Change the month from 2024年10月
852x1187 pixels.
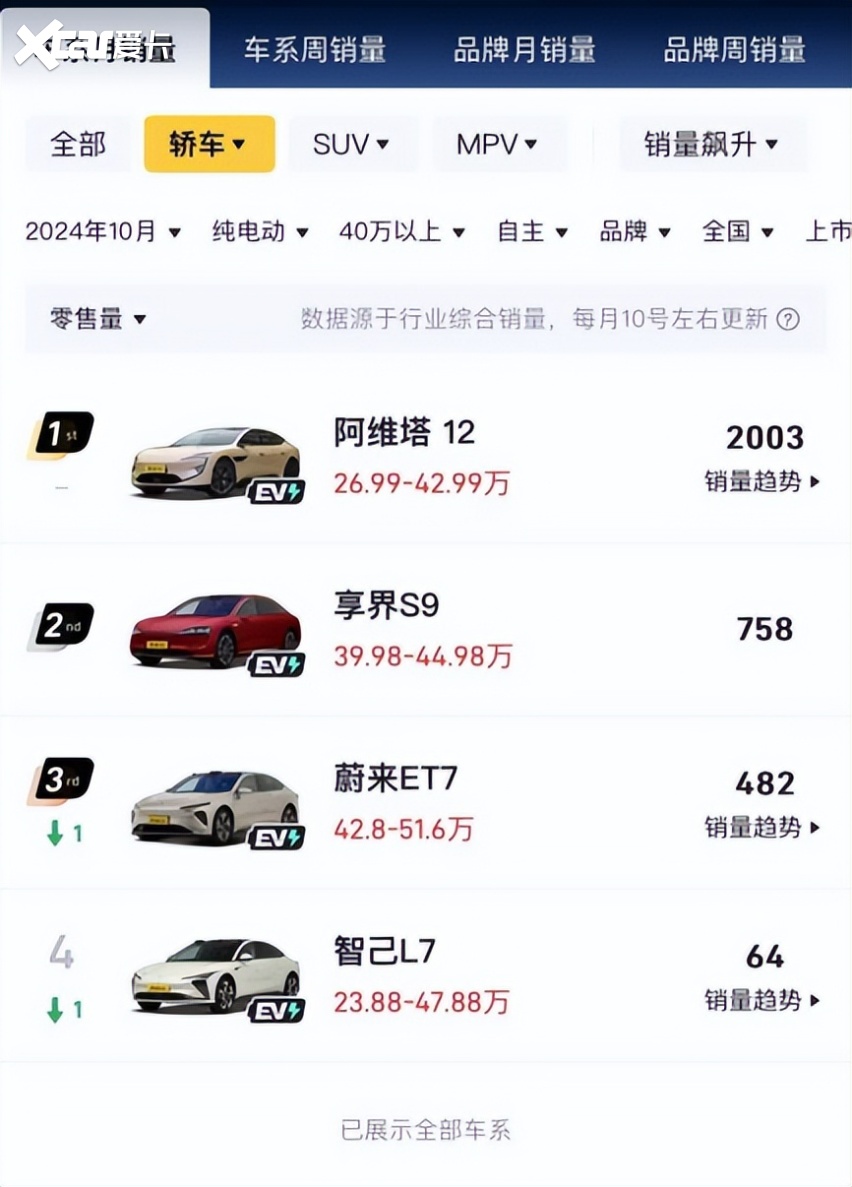tap(103, 232)
